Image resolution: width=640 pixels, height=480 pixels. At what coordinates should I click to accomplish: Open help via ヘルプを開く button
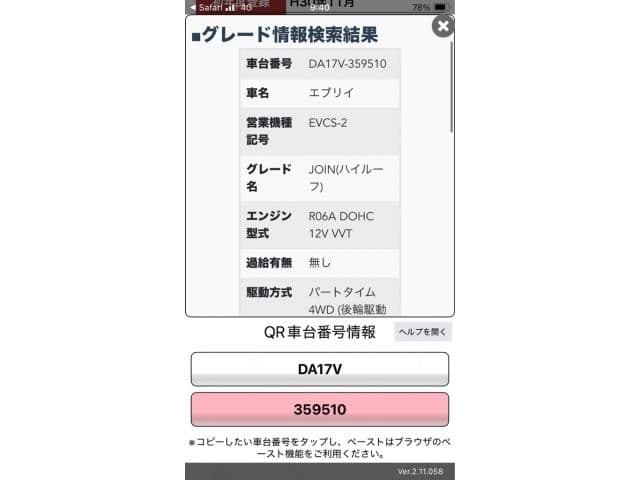click(x=423, y=332)
